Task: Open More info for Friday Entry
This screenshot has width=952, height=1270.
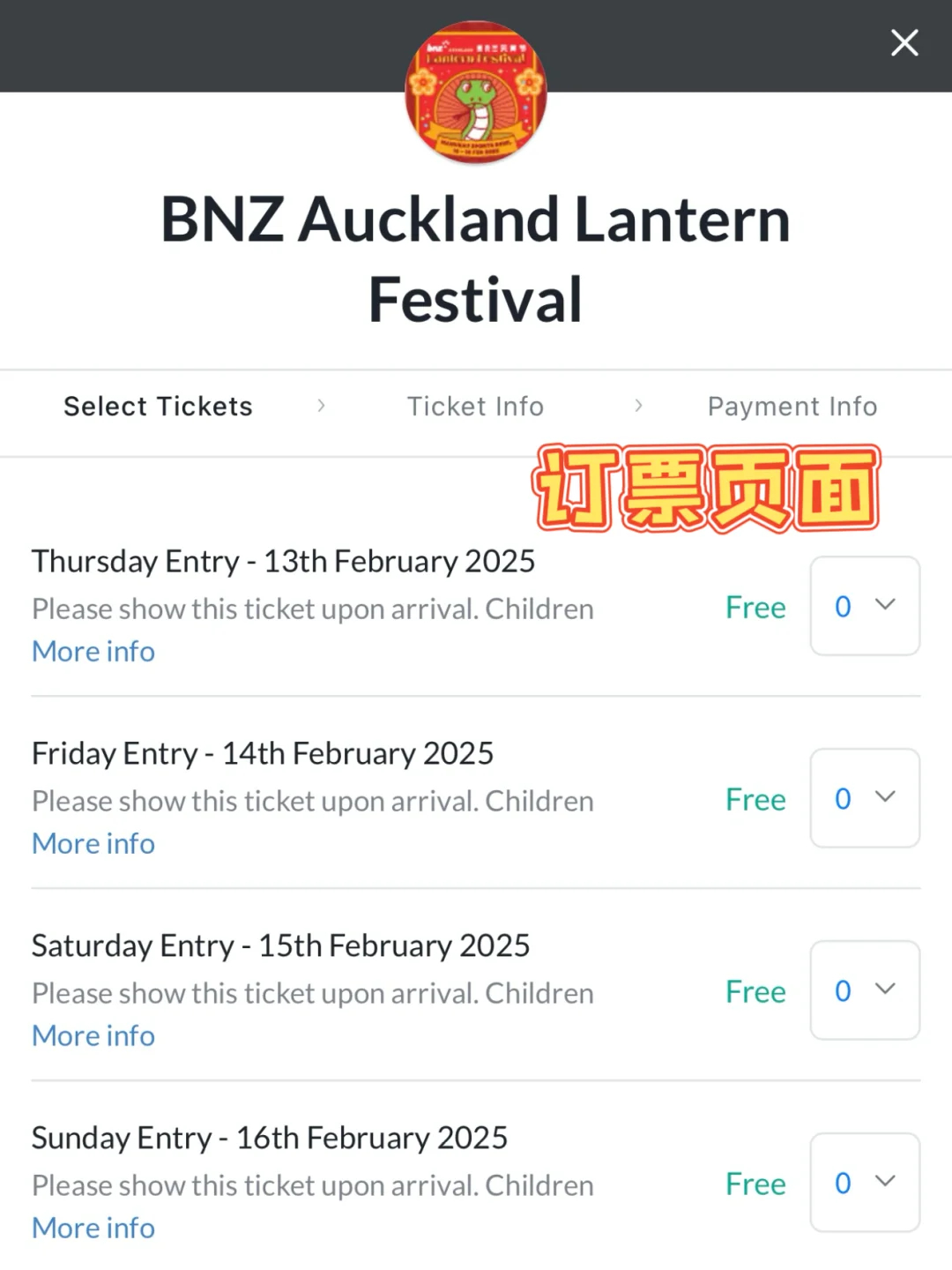Action: pyautogui.click(x=93, y=844)
